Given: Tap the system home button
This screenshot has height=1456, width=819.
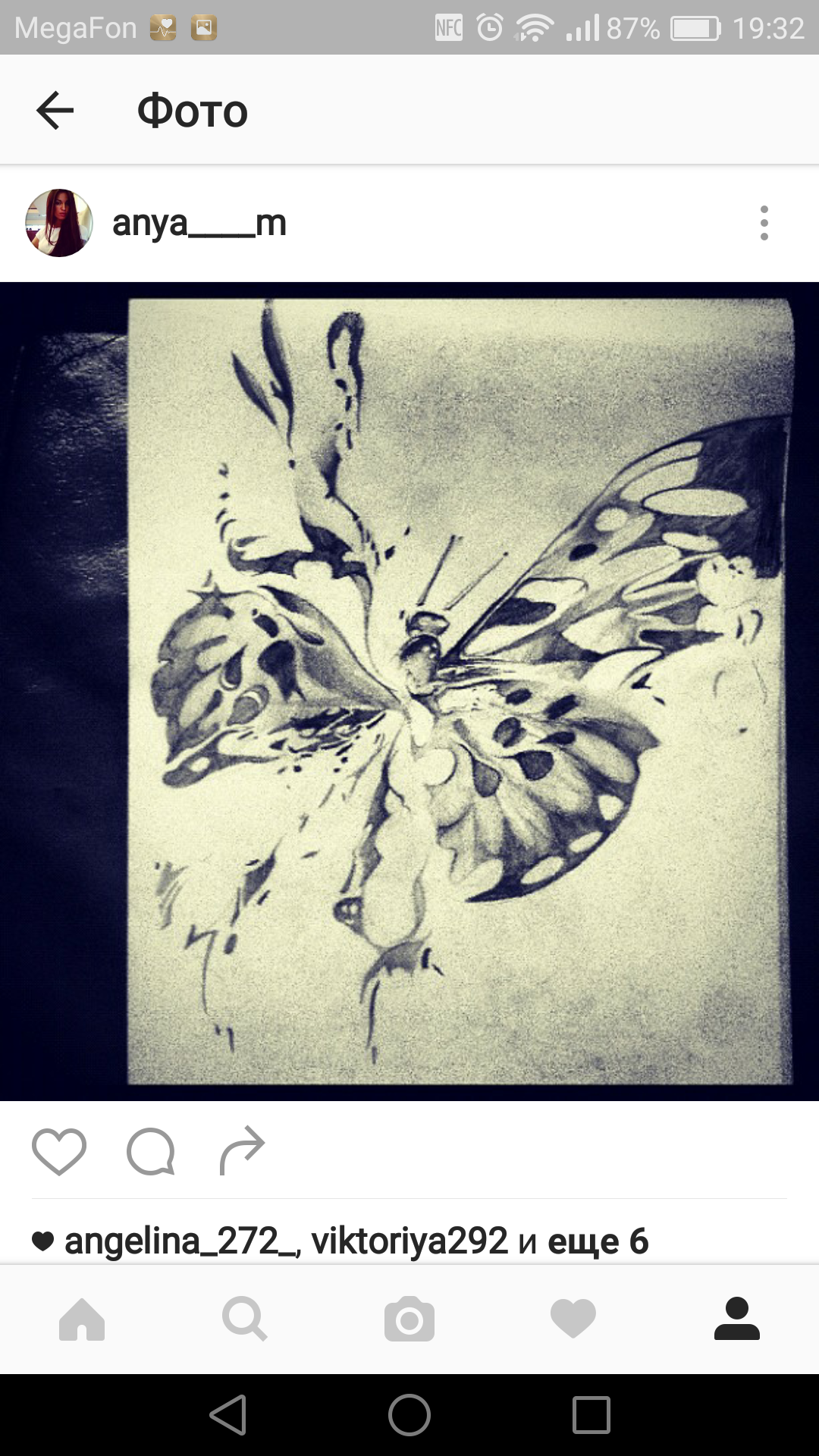Looking at the screenshot, I should [x=409, y=1414].
